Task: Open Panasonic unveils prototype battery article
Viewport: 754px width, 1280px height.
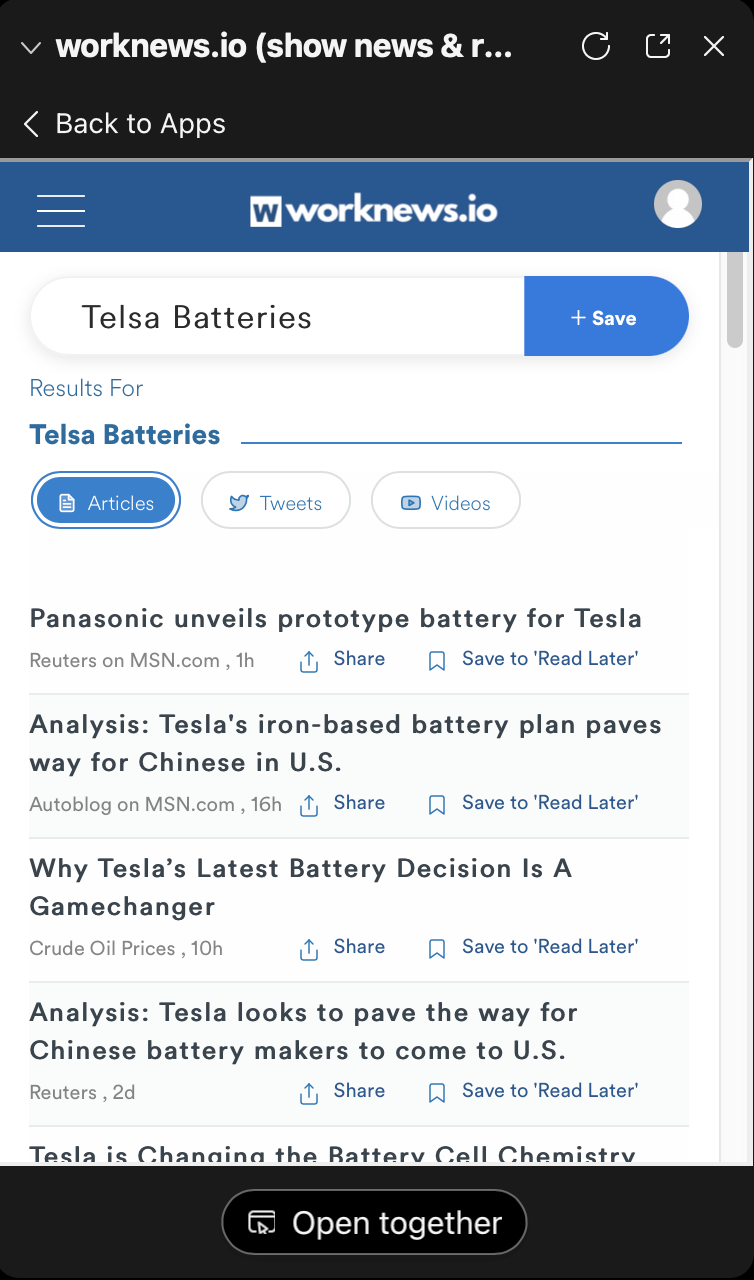Action: coord(336,618)
